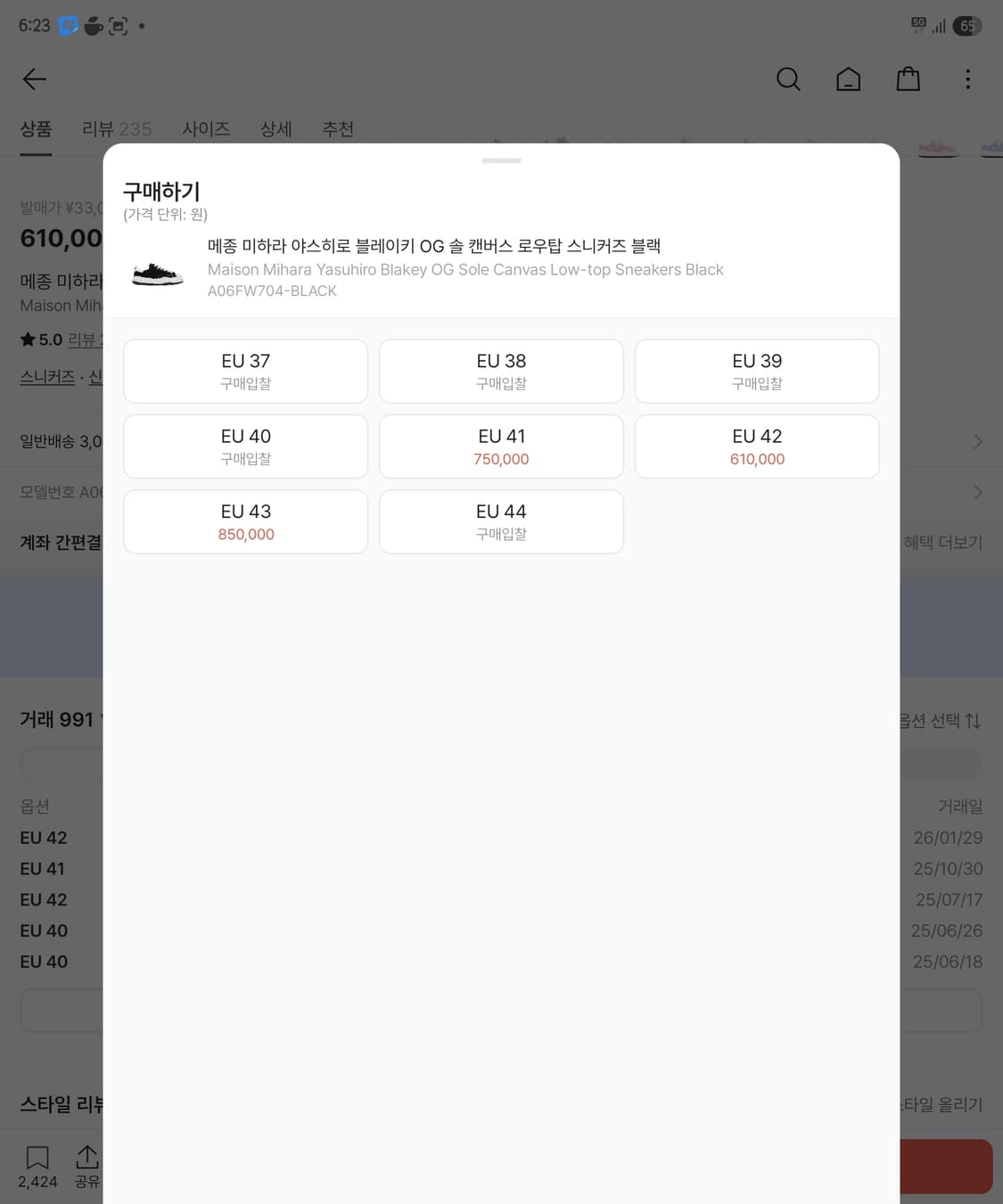Open search from the top bar
This screenshot has width=1003, height=1204.
788,79
